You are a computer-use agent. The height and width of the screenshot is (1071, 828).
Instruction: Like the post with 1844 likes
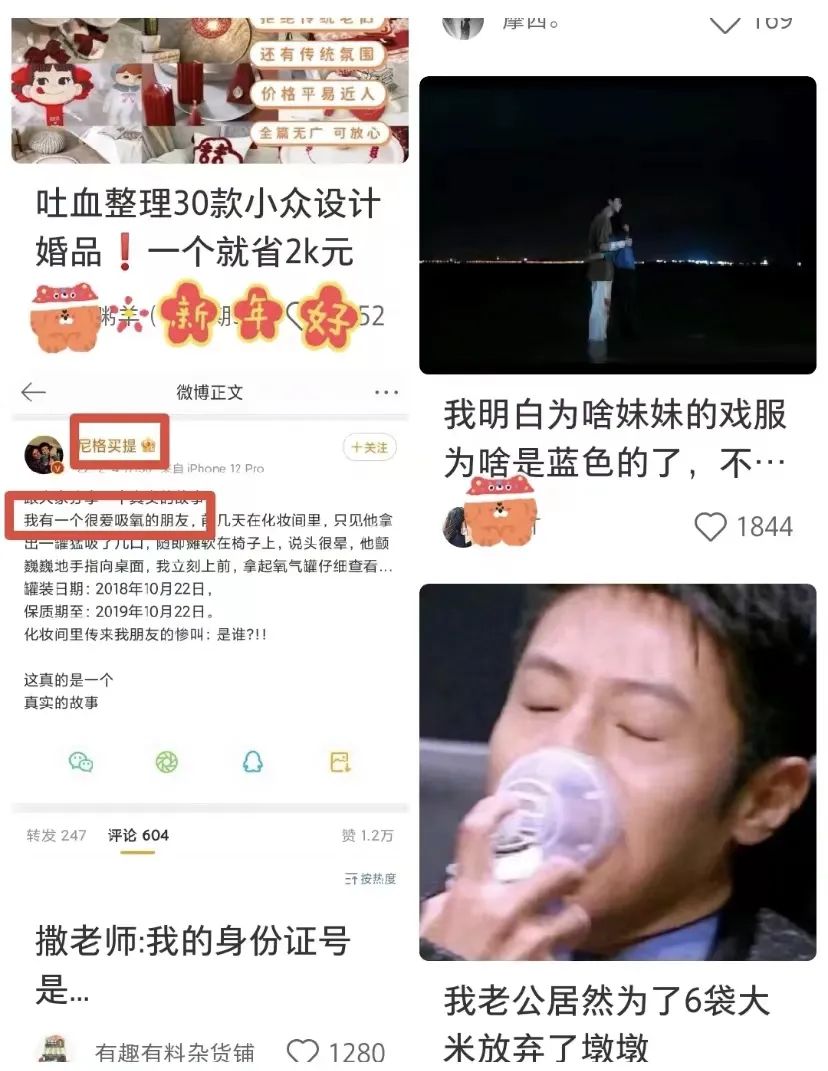[710, 527]
